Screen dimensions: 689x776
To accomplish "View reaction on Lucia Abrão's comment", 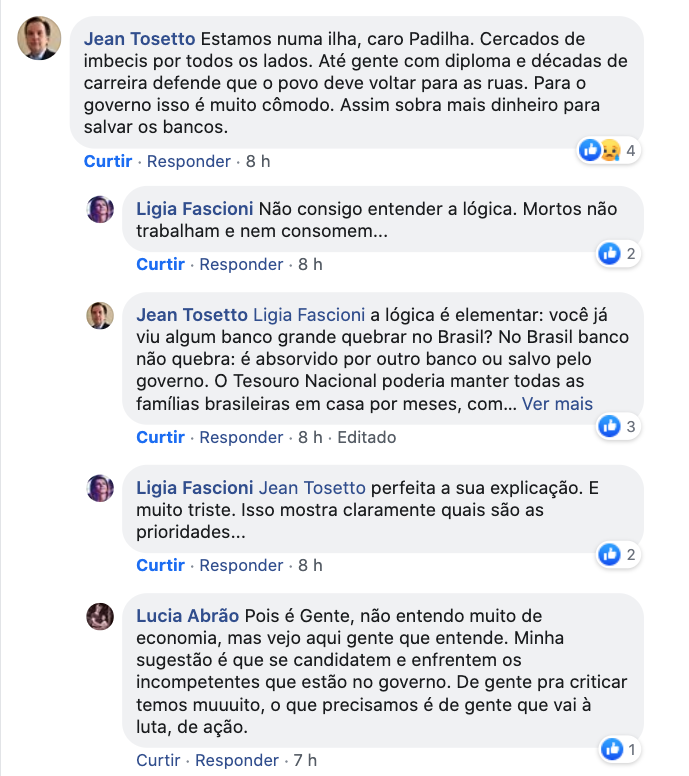I will pyautogui.click(x=620, y=749).
